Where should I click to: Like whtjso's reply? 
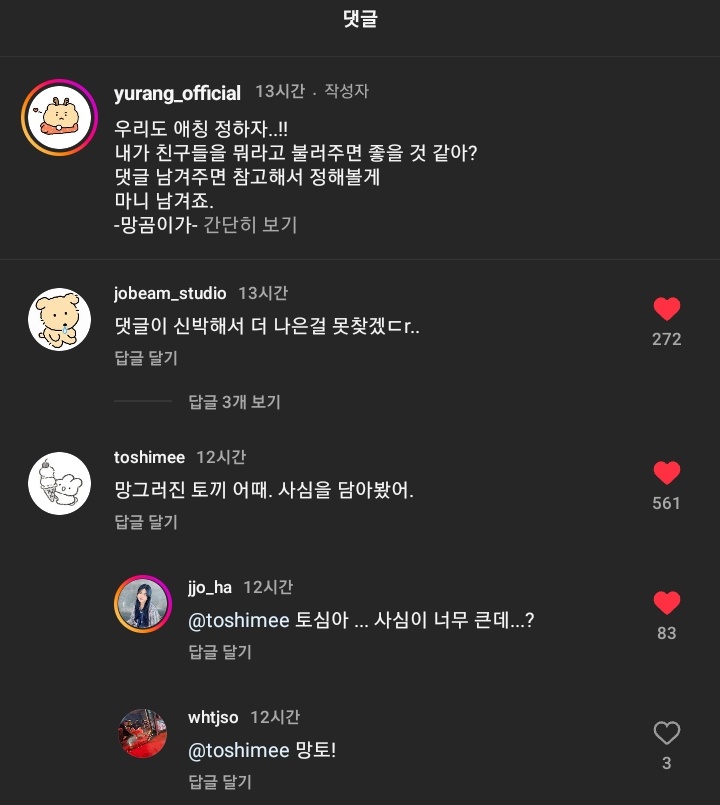tap(667, 733)
